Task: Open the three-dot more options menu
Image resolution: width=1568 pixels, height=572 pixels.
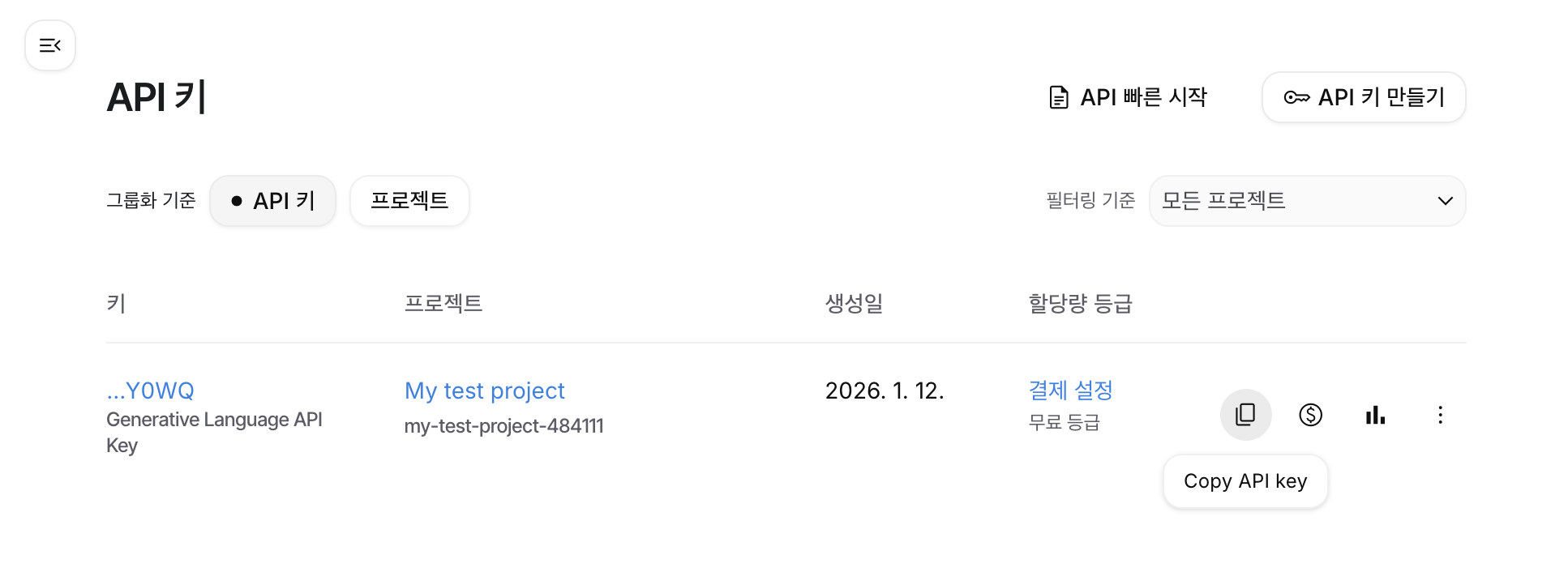Action: tap(1440, 415)
